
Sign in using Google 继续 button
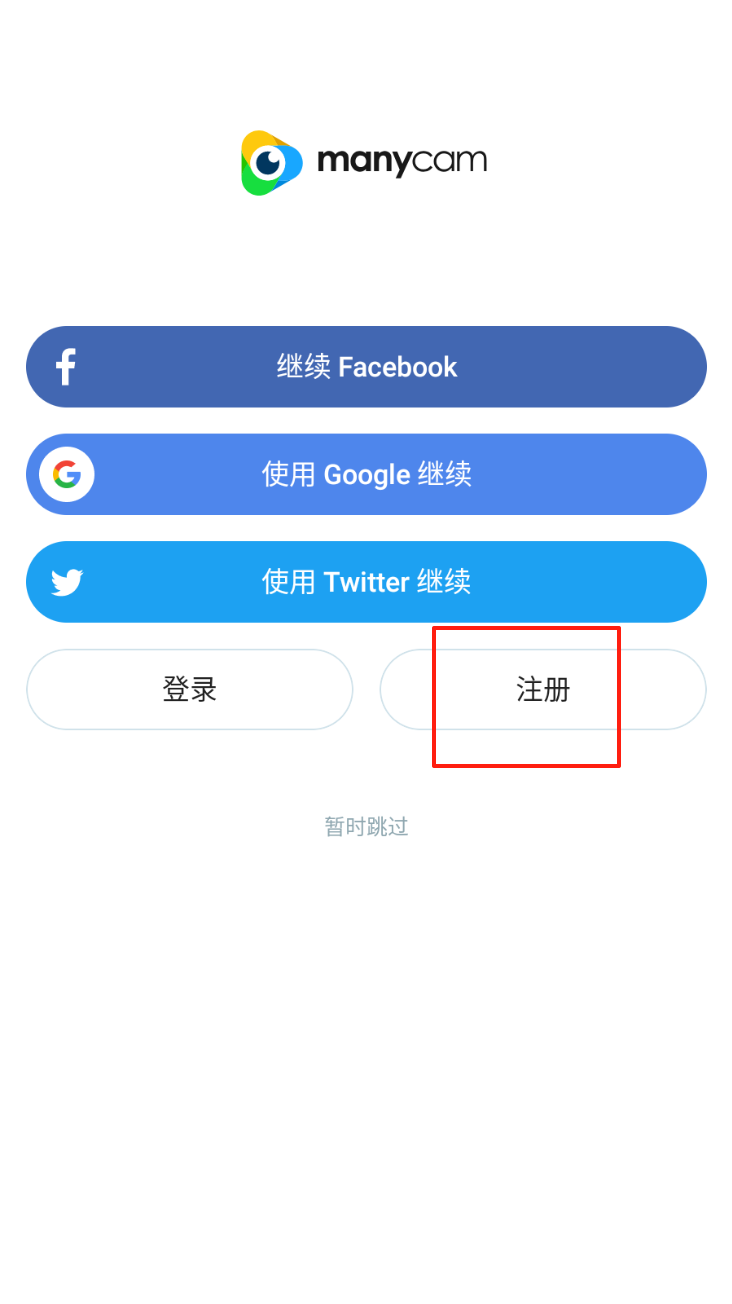(366, 474)
